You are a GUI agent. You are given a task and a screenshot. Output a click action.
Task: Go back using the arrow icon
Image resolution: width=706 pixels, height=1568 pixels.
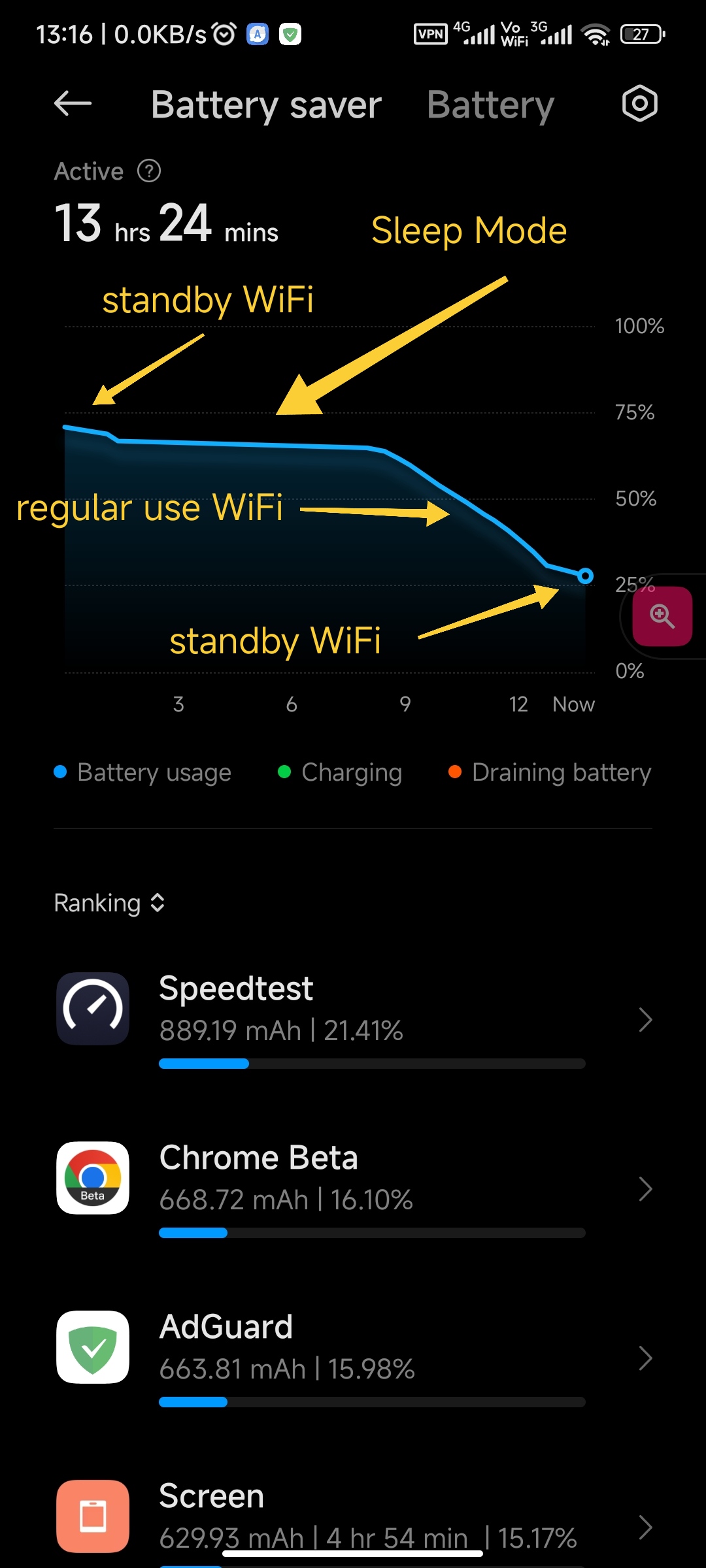pyautogui.click(x=73, y=103)
